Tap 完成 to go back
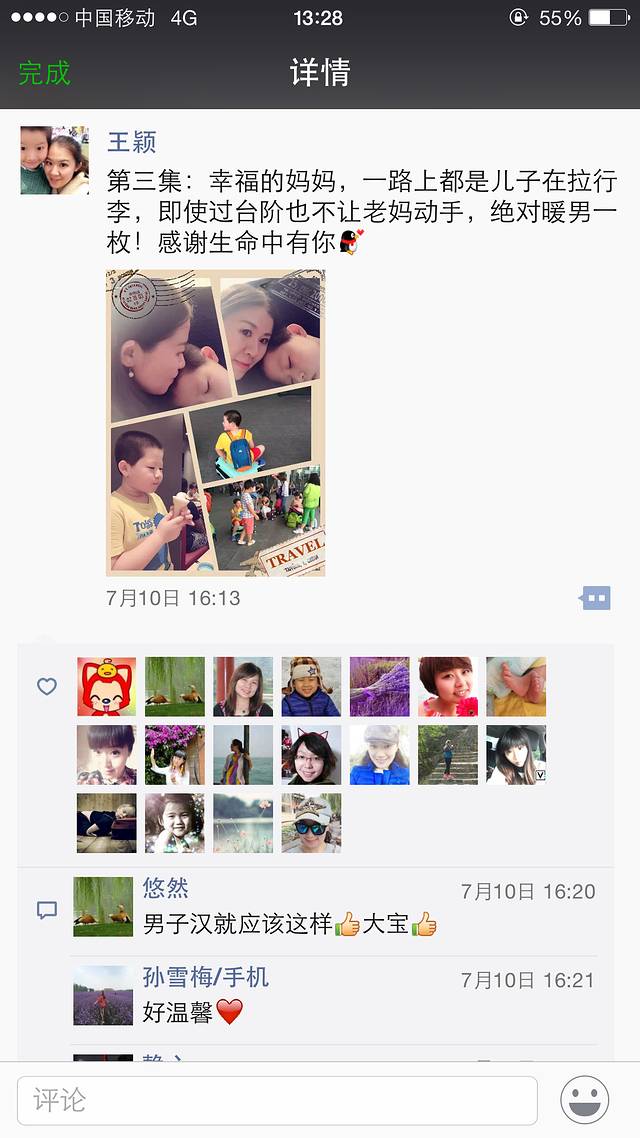The width and height of the screenshot is (640, 1138). [44, 73]
